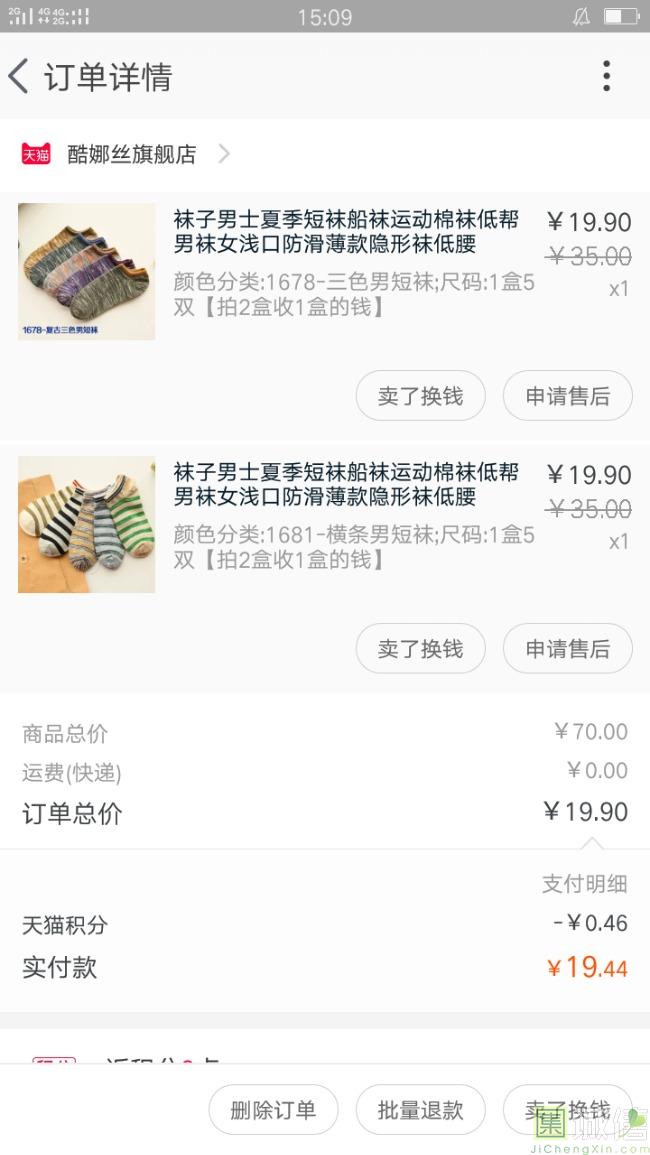Tap 申请售后 for the 1678 socks
Screen dimensions: 650x1155
point(567,396)
